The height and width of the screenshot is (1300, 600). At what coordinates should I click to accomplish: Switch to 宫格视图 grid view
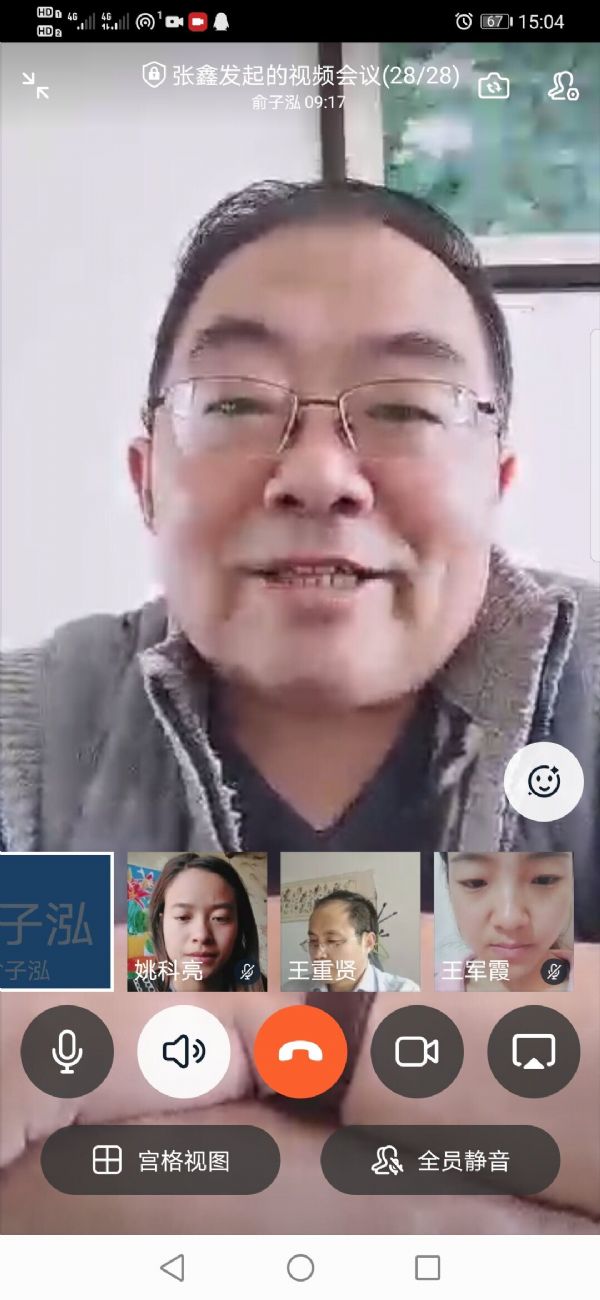pos(160,1160)
